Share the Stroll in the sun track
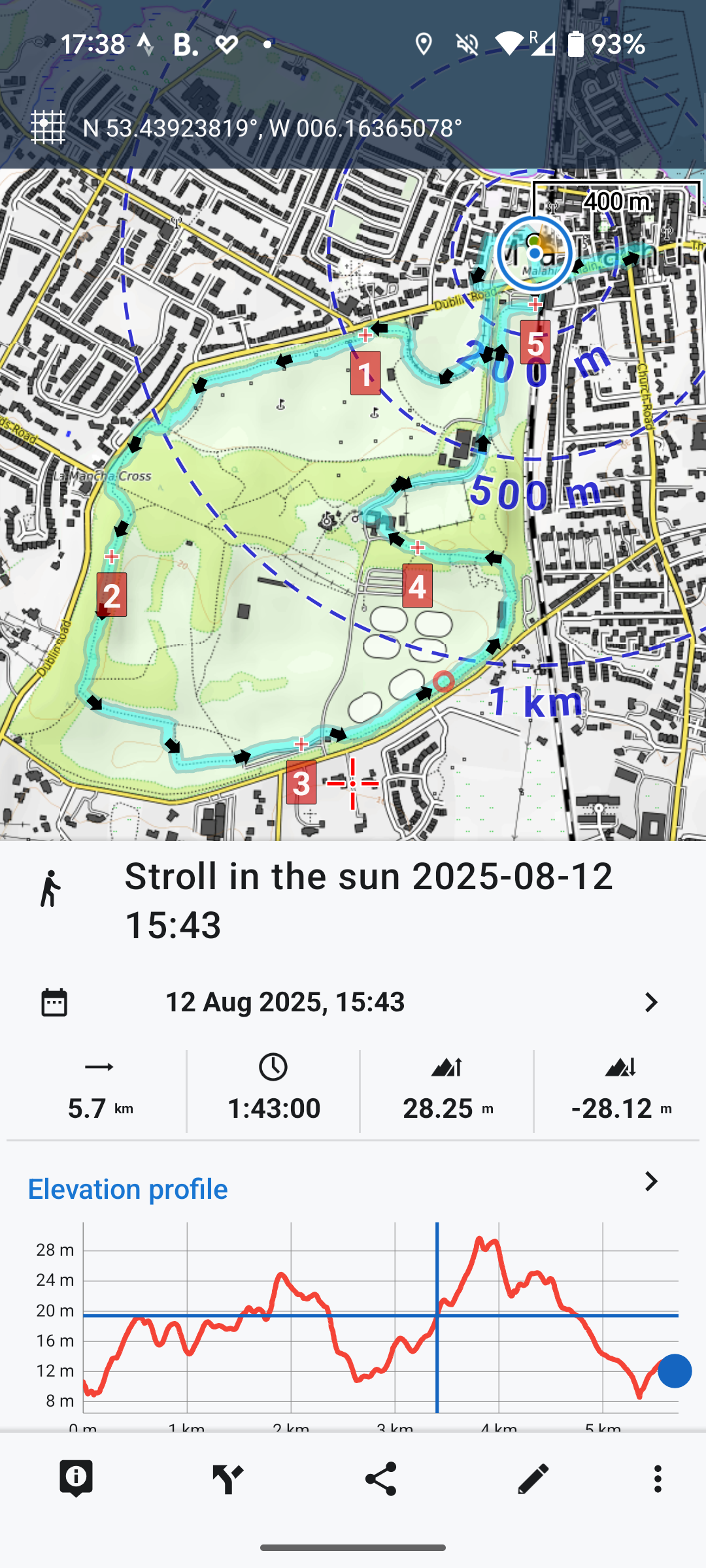 pyautogui.click(x=380, y=1478)
